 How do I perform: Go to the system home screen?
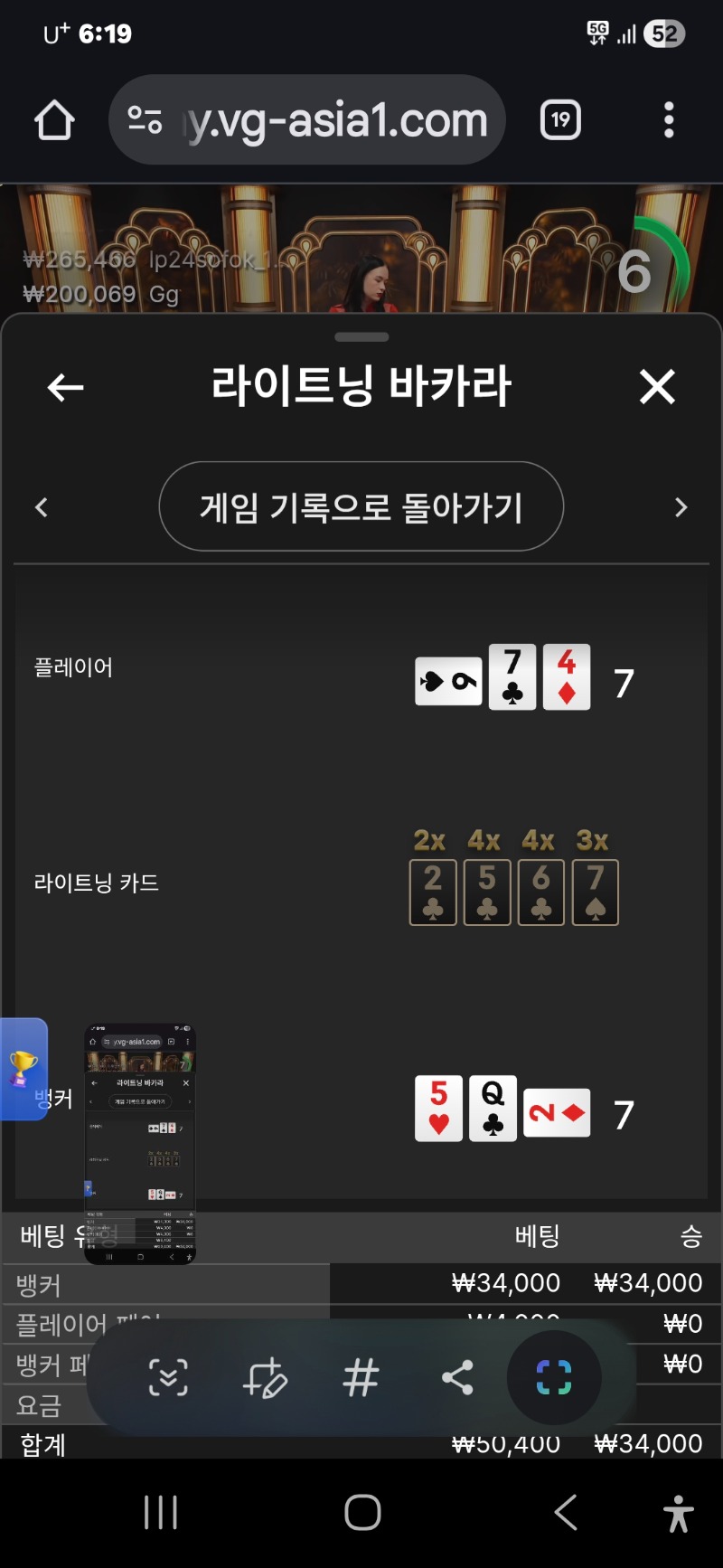click(362, 1512)
